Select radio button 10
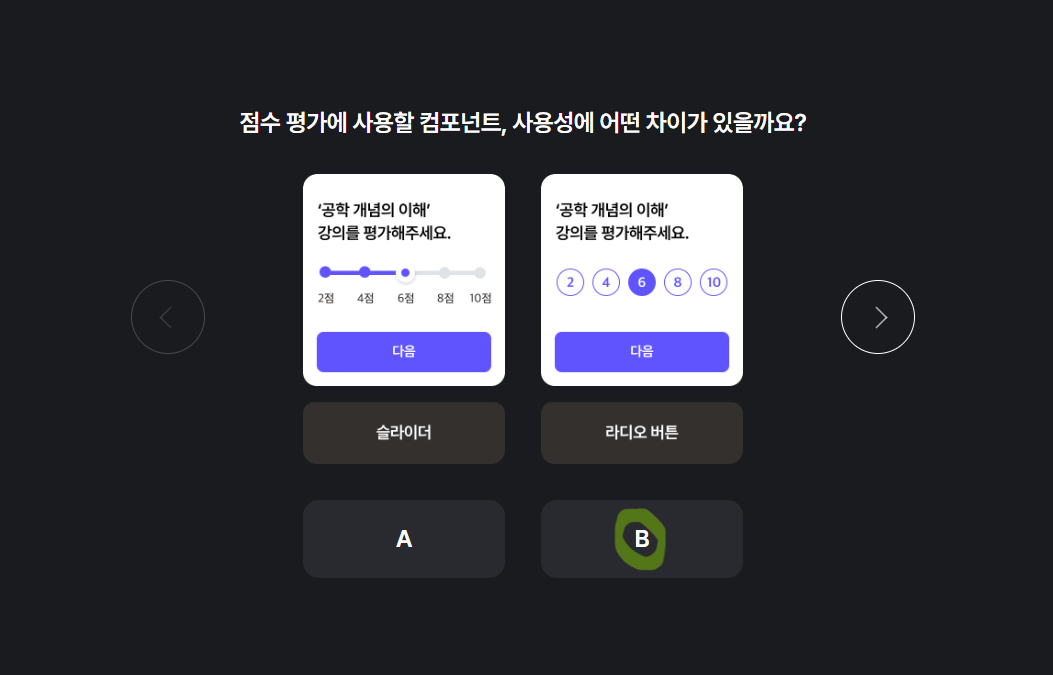The width and height of the screenshot is (1053, 675). 713,282
